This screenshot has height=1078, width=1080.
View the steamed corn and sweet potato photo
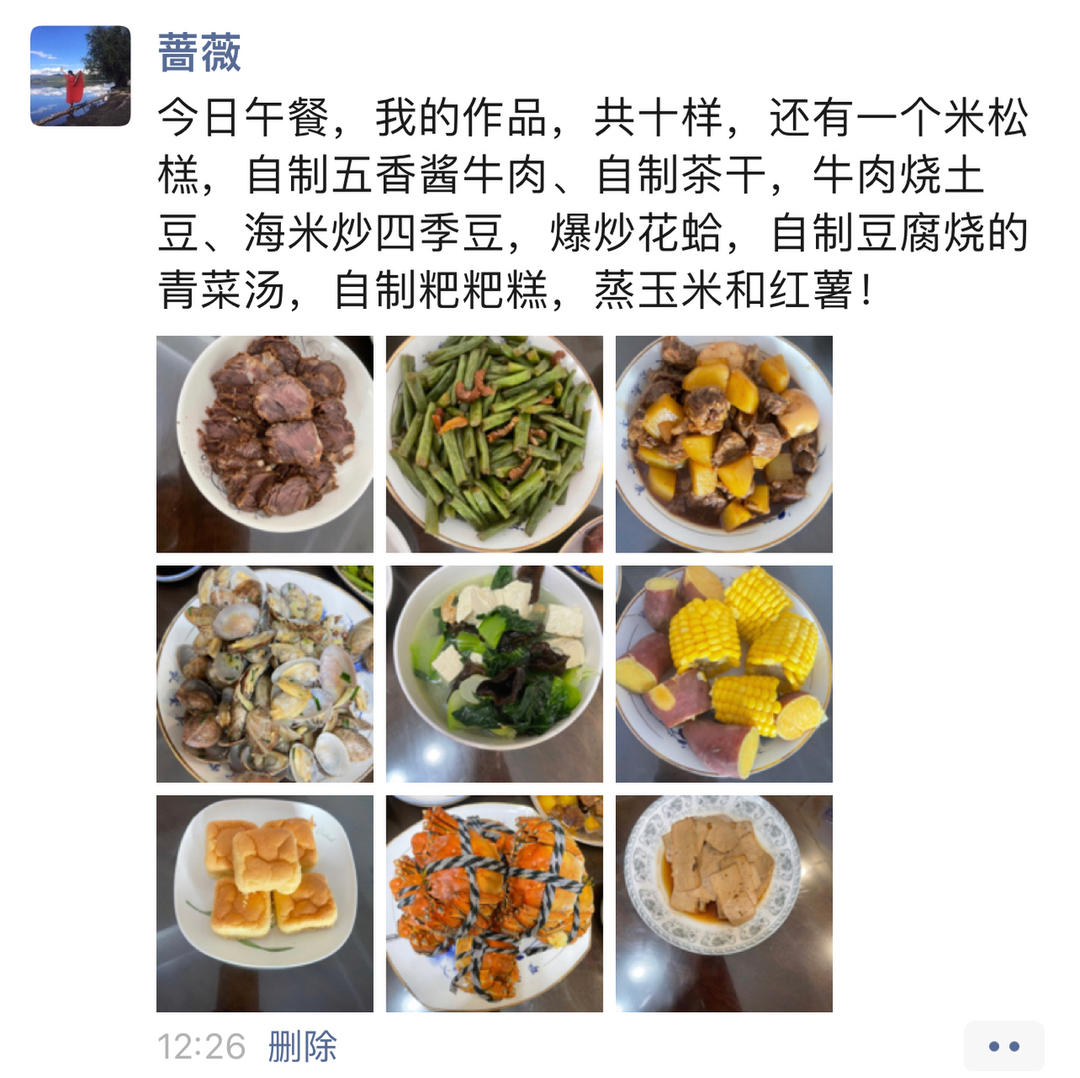(723, 674)
